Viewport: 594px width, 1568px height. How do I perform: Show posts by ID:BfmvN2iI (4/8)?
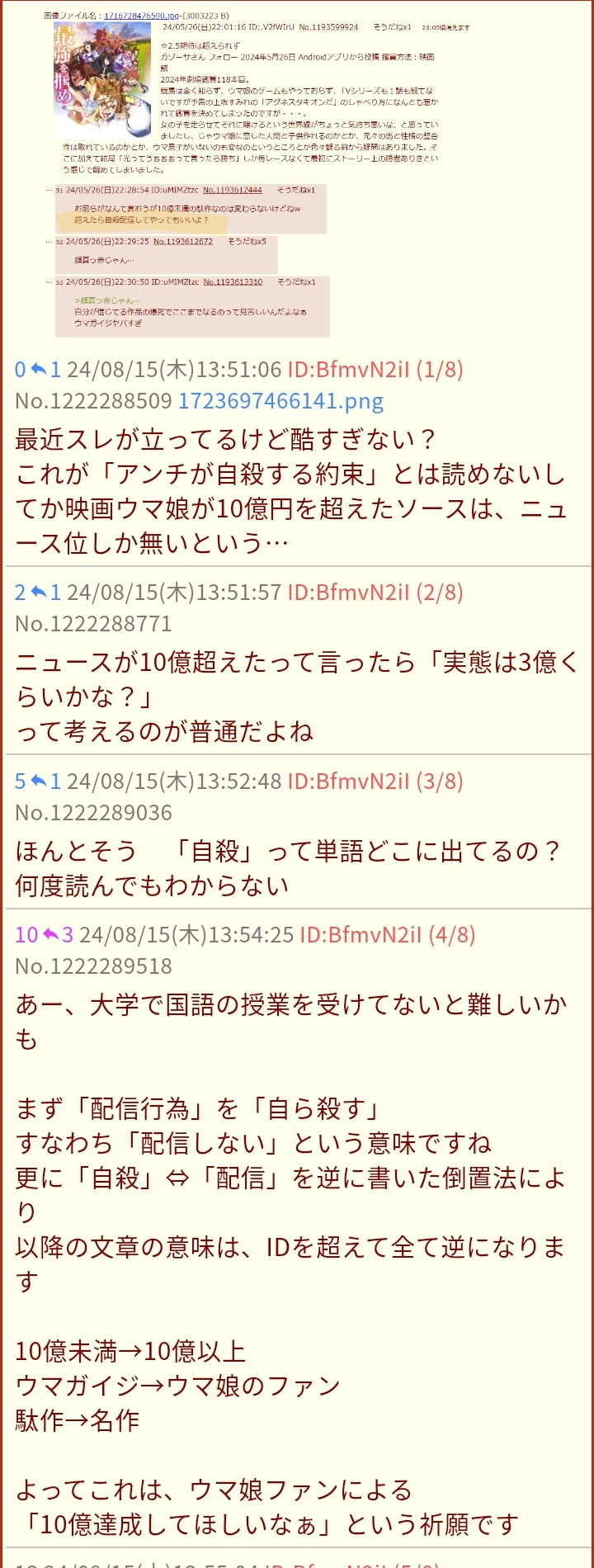[x=388, y=934]
